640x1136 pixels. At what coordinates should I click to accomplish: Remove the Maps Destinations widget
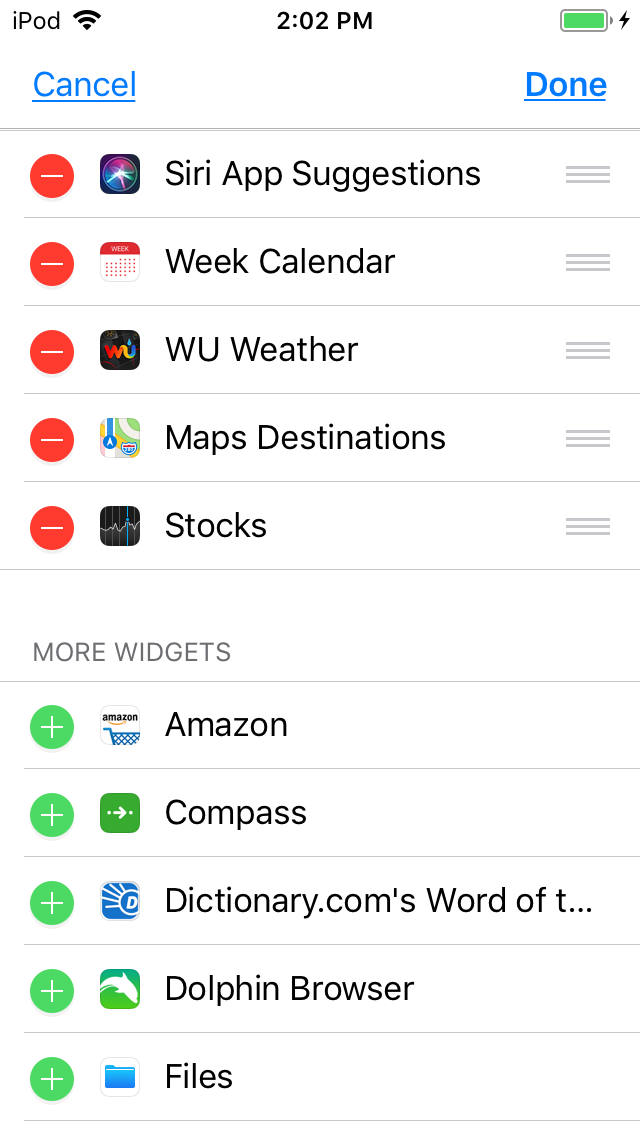(52, 440)
